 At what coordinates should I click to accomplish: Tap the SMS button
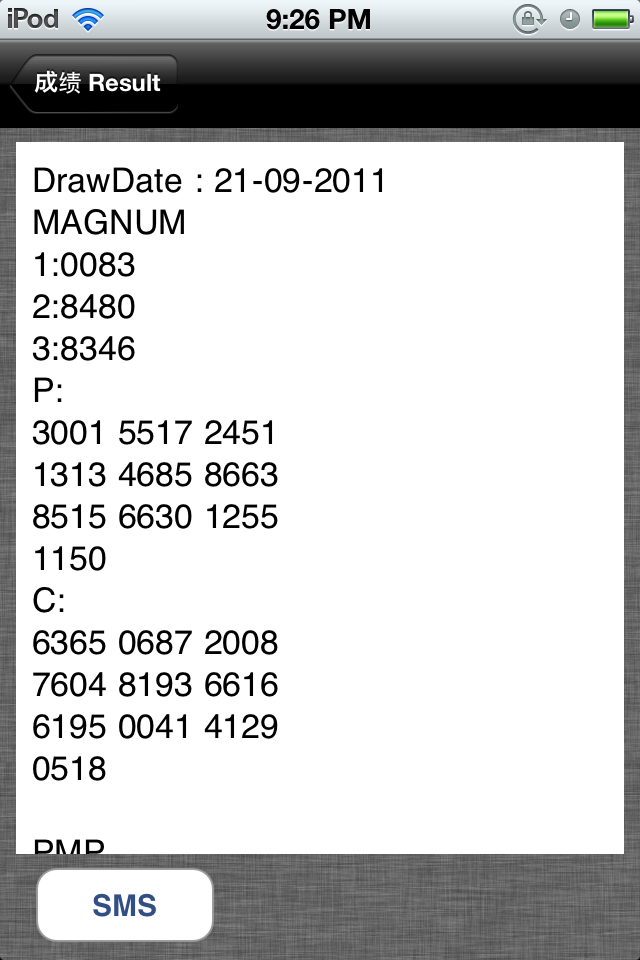tap(125, 905)
